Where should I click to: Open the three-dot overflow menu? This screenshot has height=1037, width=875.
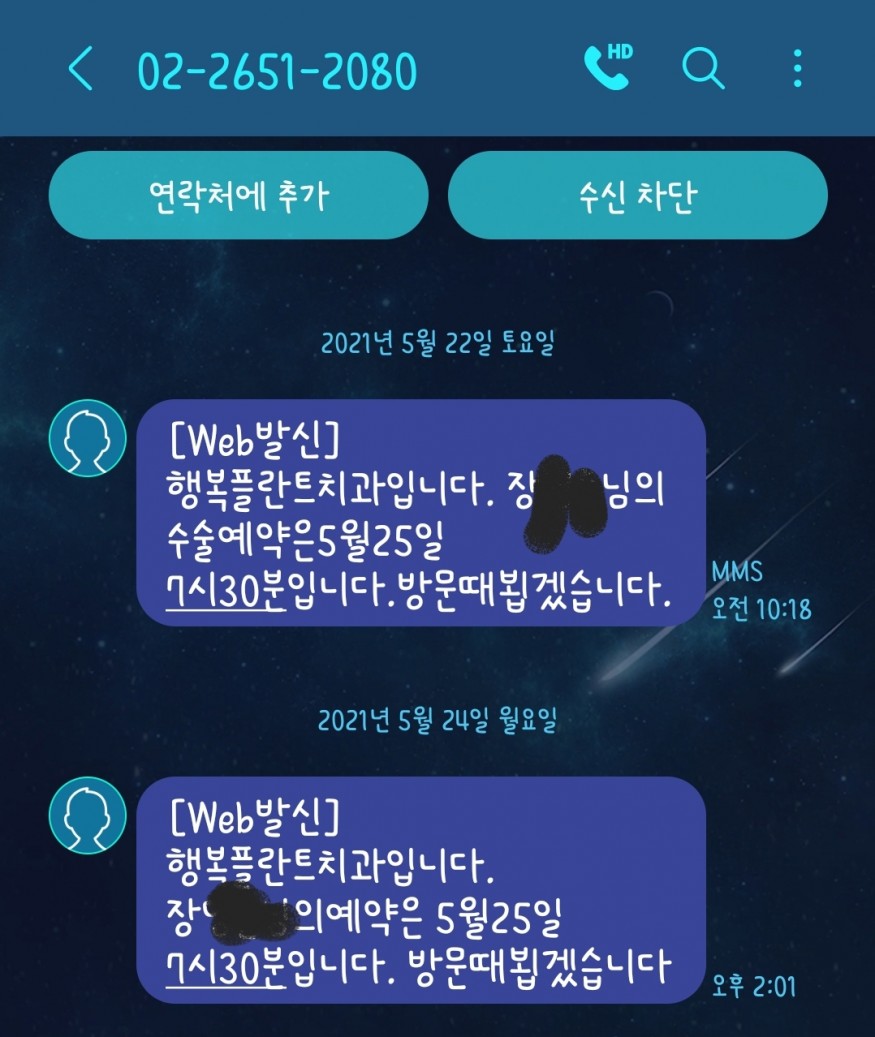pos(797,68)
